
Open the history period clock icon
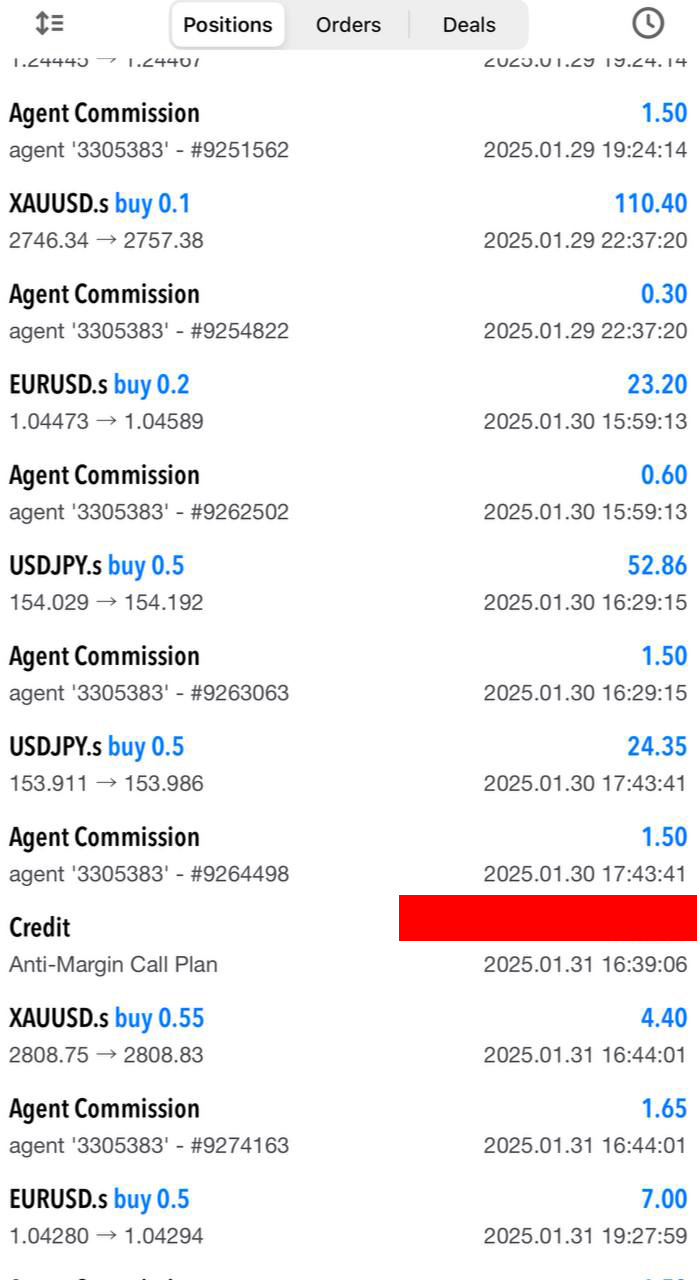pos(648,24)
